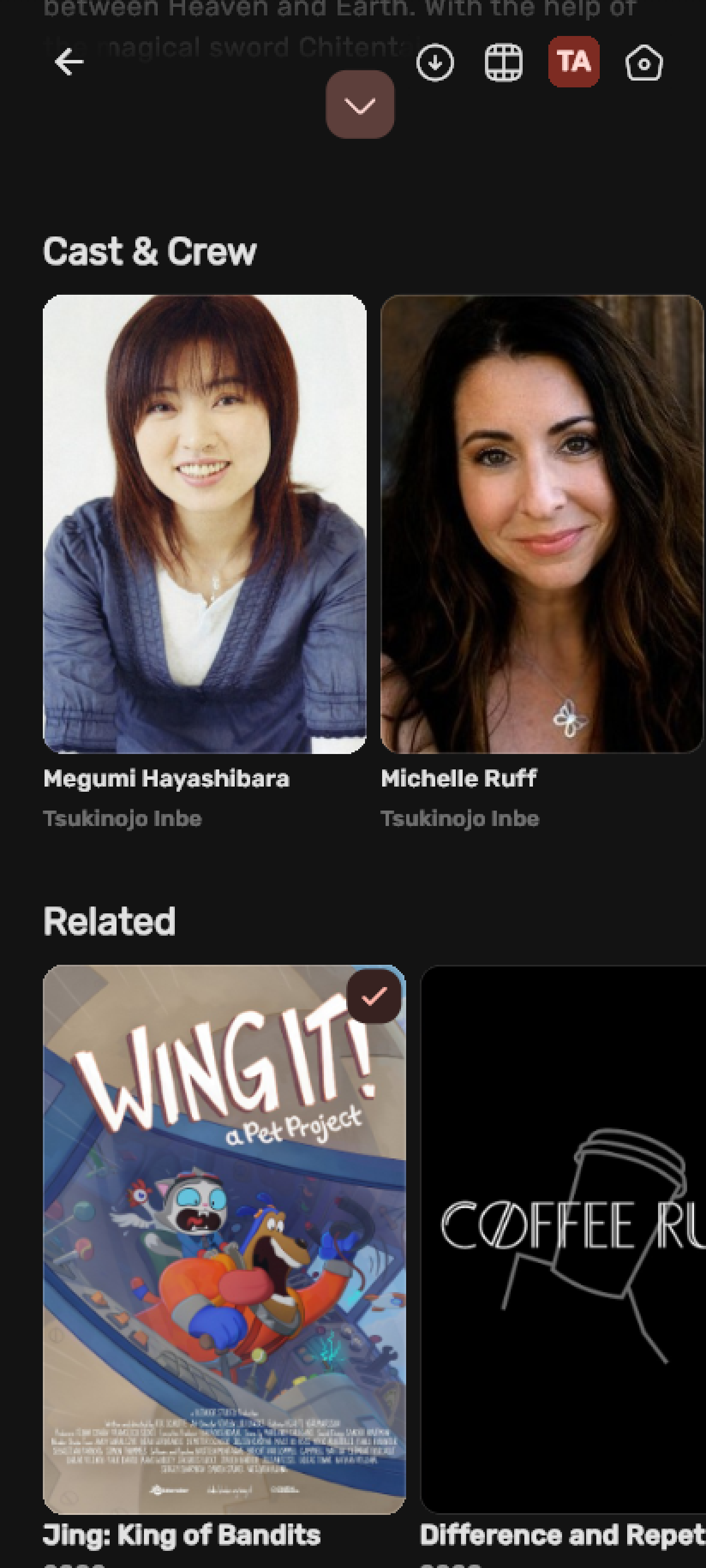Viewport: 706px width, 1568px height.
Task: Toggle watched checkmark on Jing: King of Bandits
Action: (x=374, y=996)
